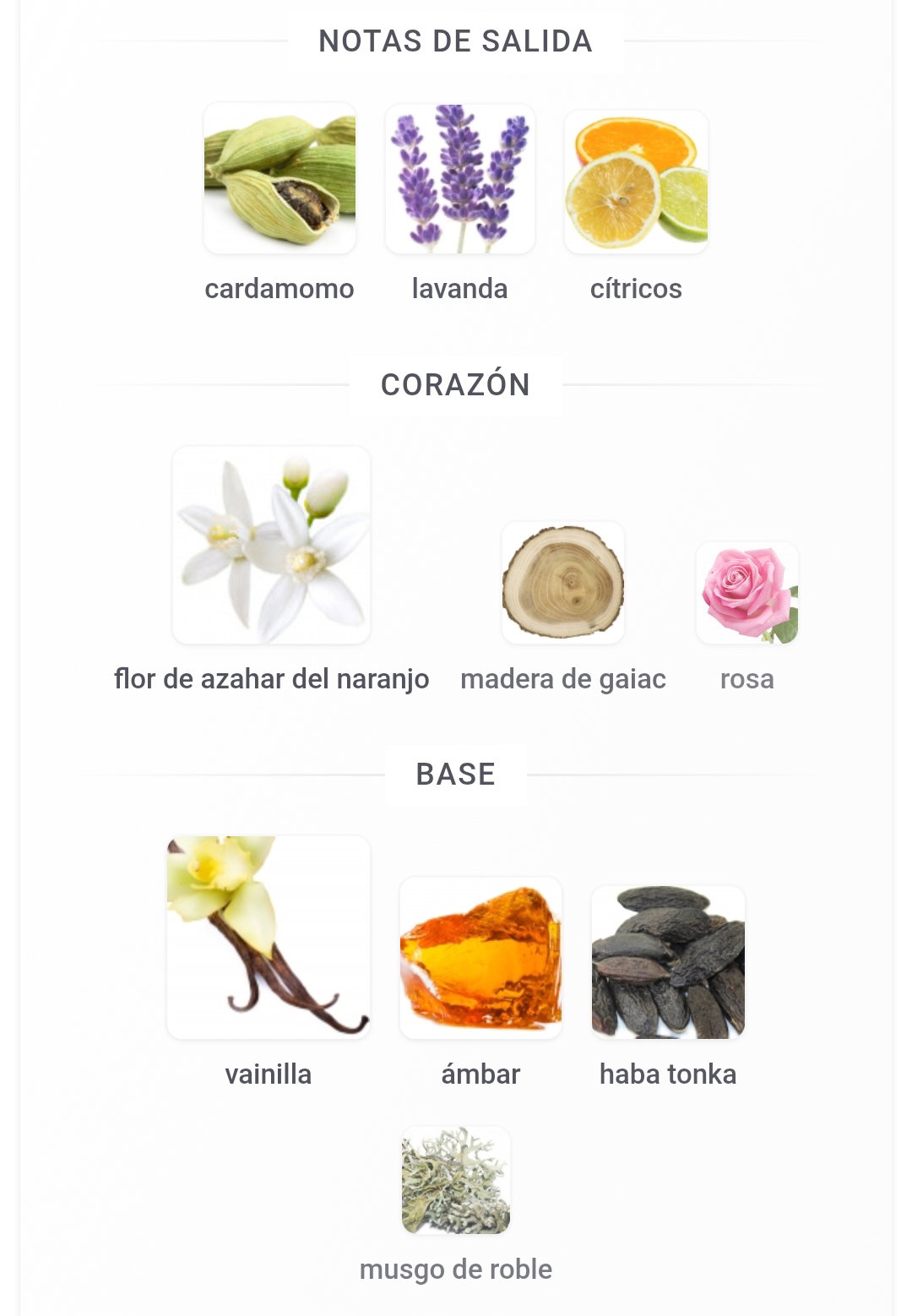Select the lavanda note tile
This screenshot has width=912, height=1316.
pyautogui.click(x=459, y=179)
